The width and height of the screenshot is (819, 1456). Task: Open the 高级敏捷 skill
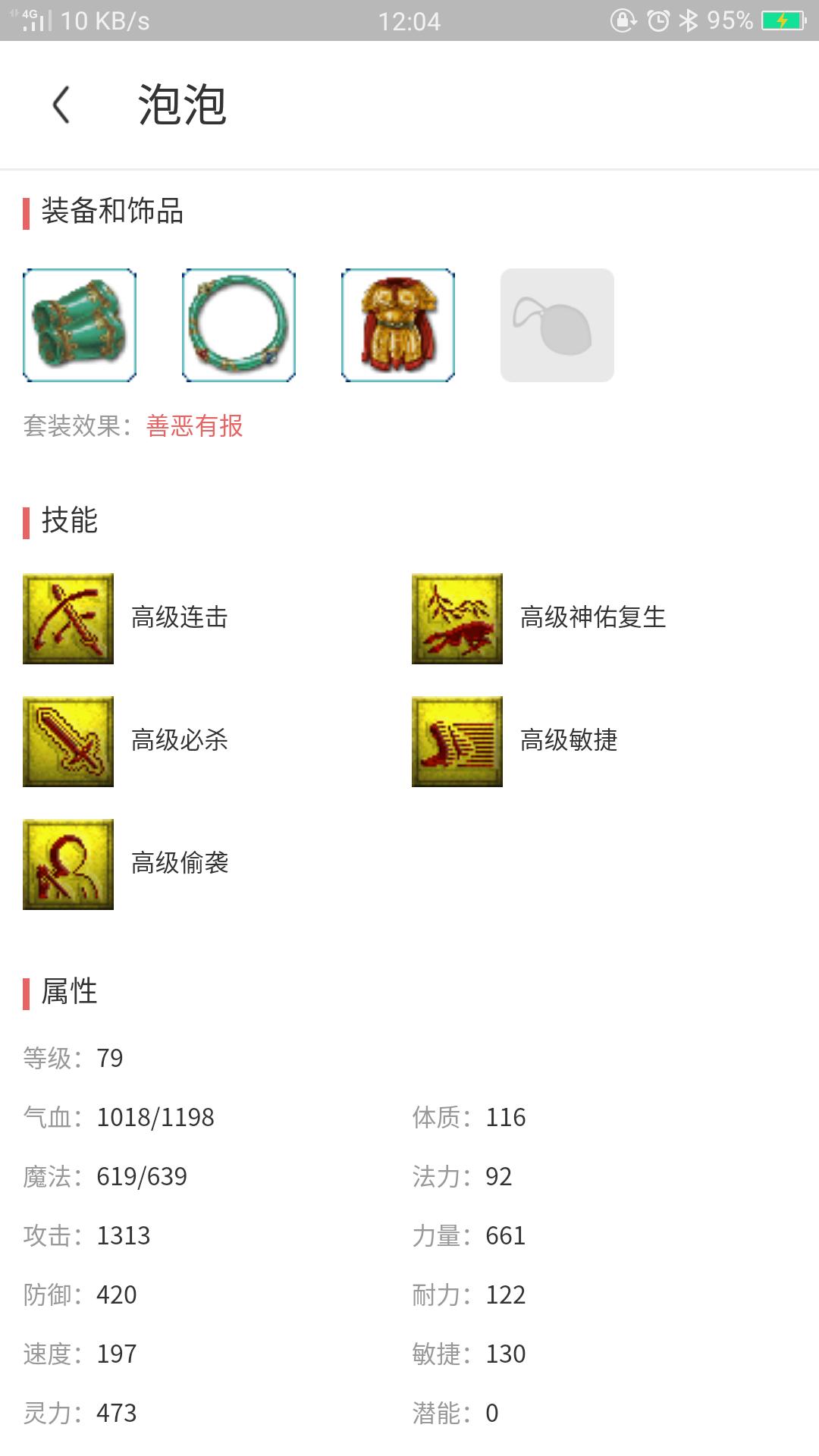click(x=457, y=742)
